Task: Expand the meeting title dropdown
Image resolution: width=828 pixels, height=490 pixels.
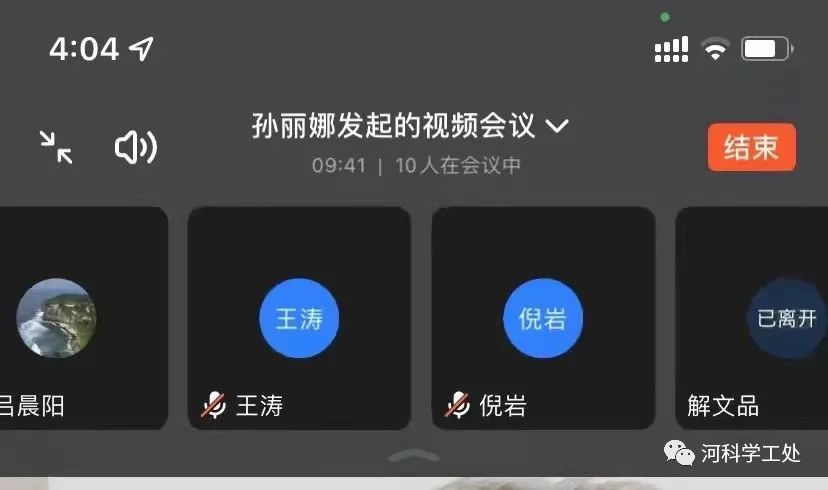Action: 558,127
